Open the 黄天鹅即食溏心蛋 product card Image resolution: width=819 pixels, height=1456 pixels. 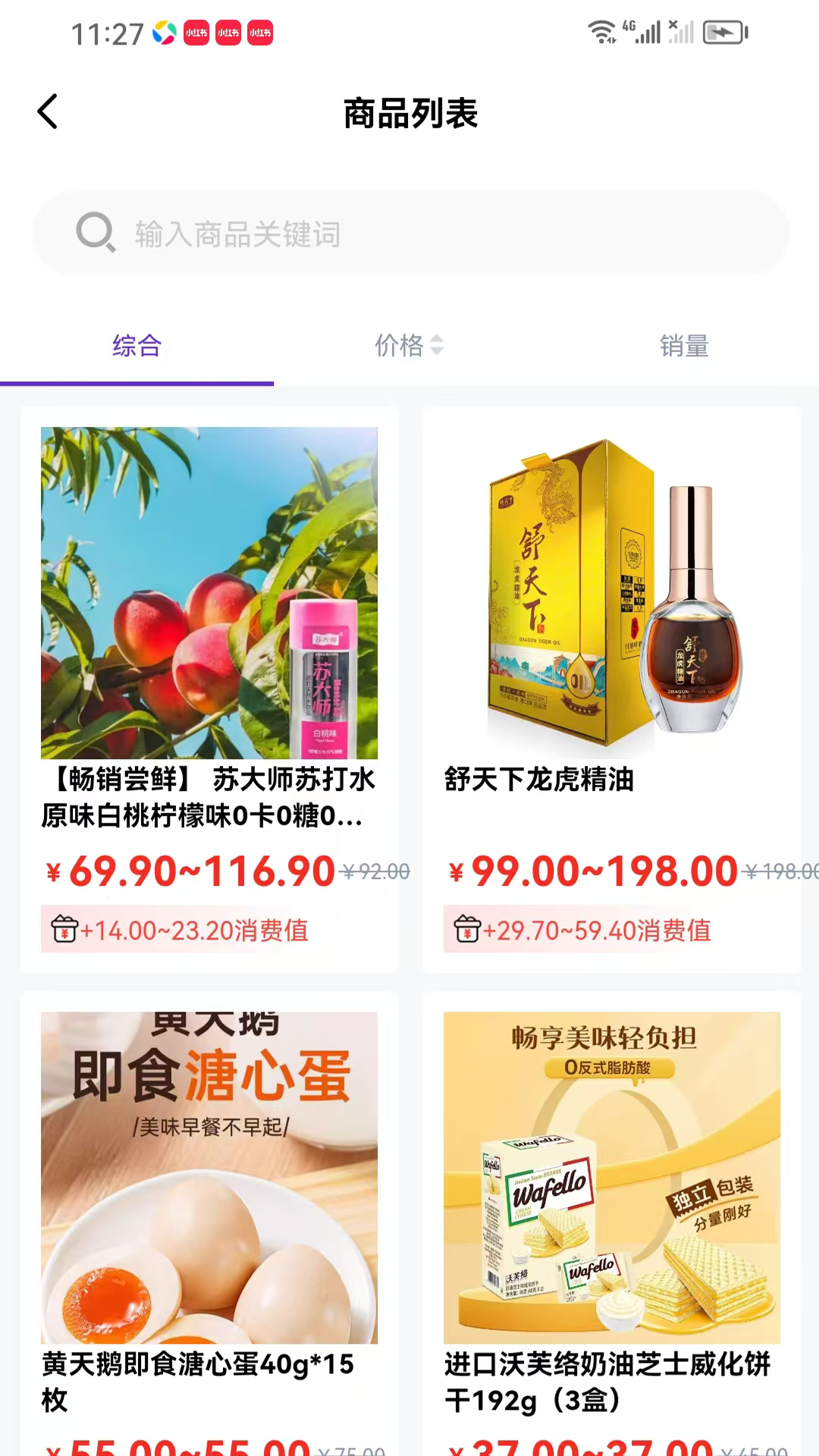click(x=209, y=1213)
